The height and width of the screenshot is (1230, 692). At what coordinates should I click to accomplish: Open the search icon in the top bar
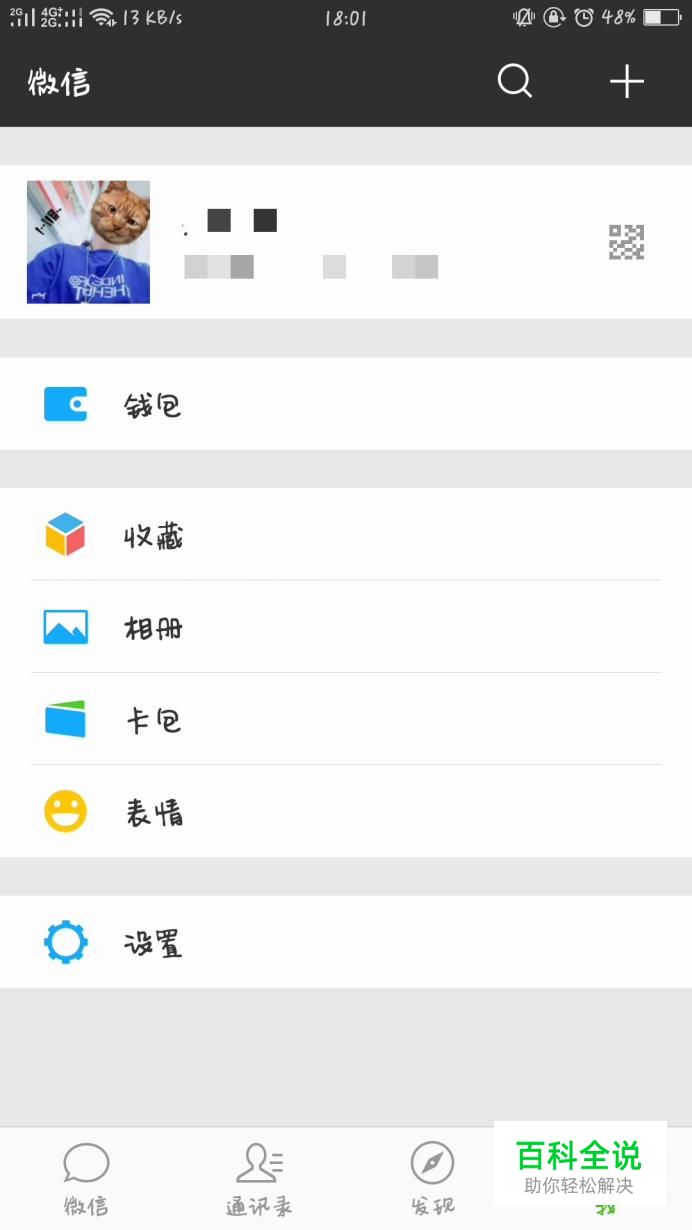pos(515,82)
